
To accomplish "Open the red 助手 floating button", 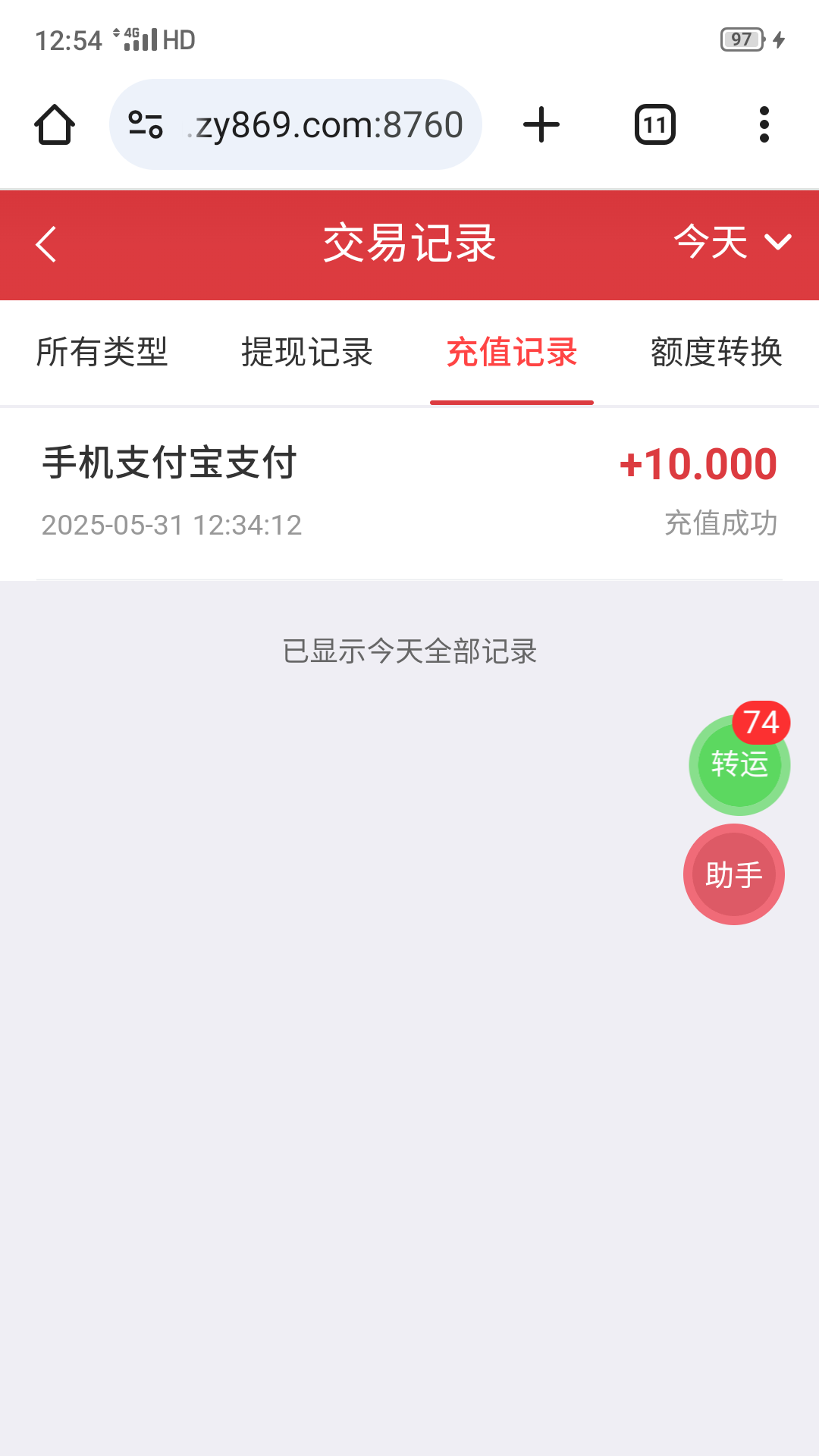I will coord(734,874).
